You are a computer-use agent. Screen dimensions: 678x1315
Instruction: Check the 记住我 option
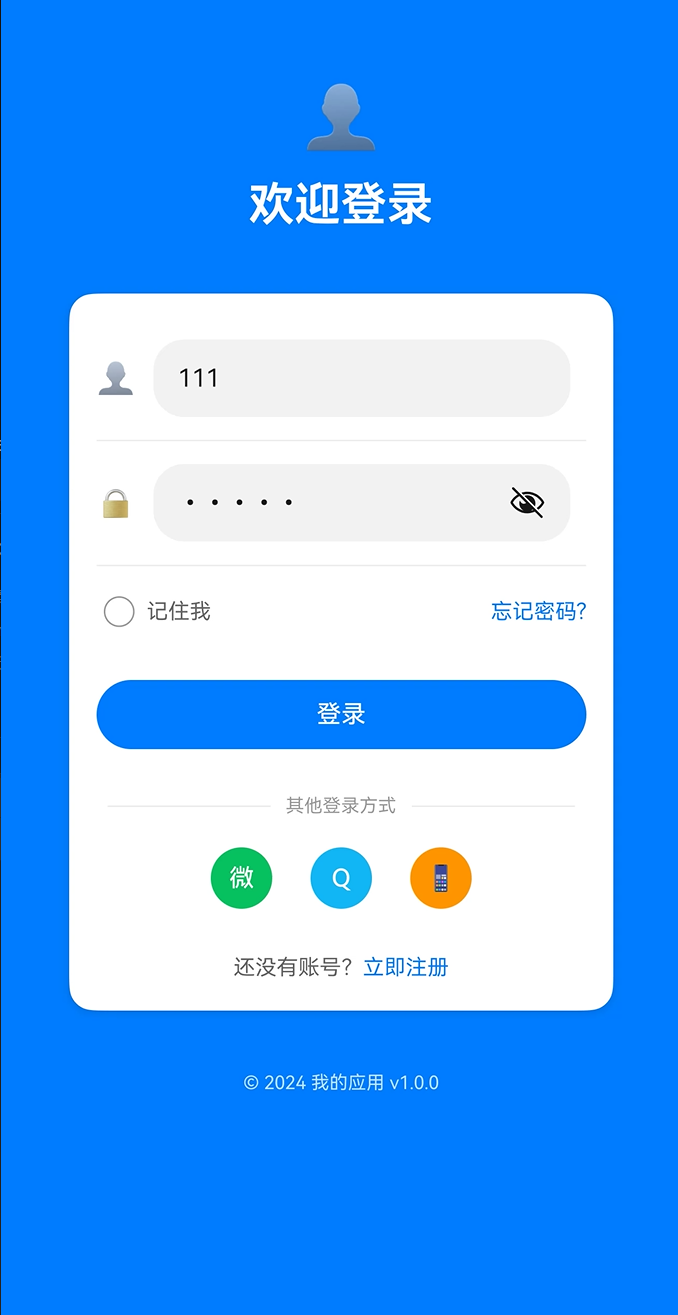(119, 611)
